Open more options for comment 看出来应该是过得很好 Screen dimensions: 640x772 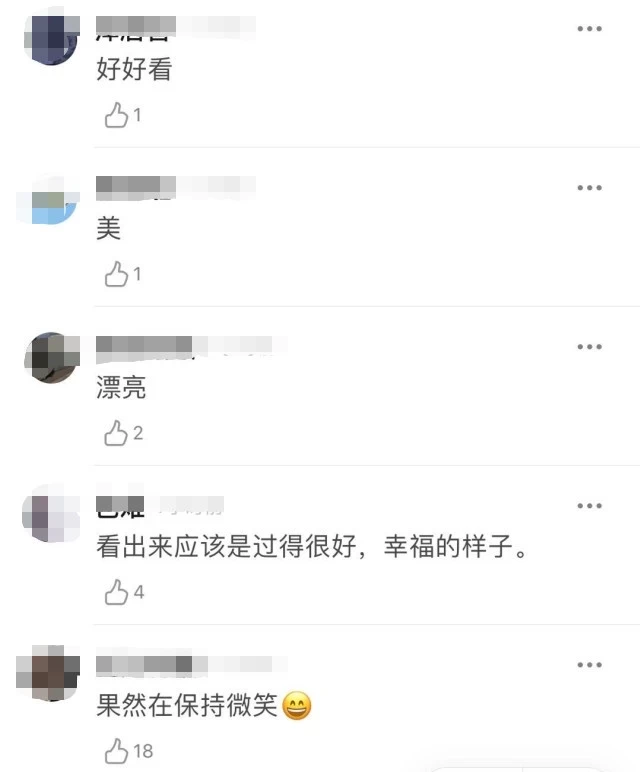point(589,506)
